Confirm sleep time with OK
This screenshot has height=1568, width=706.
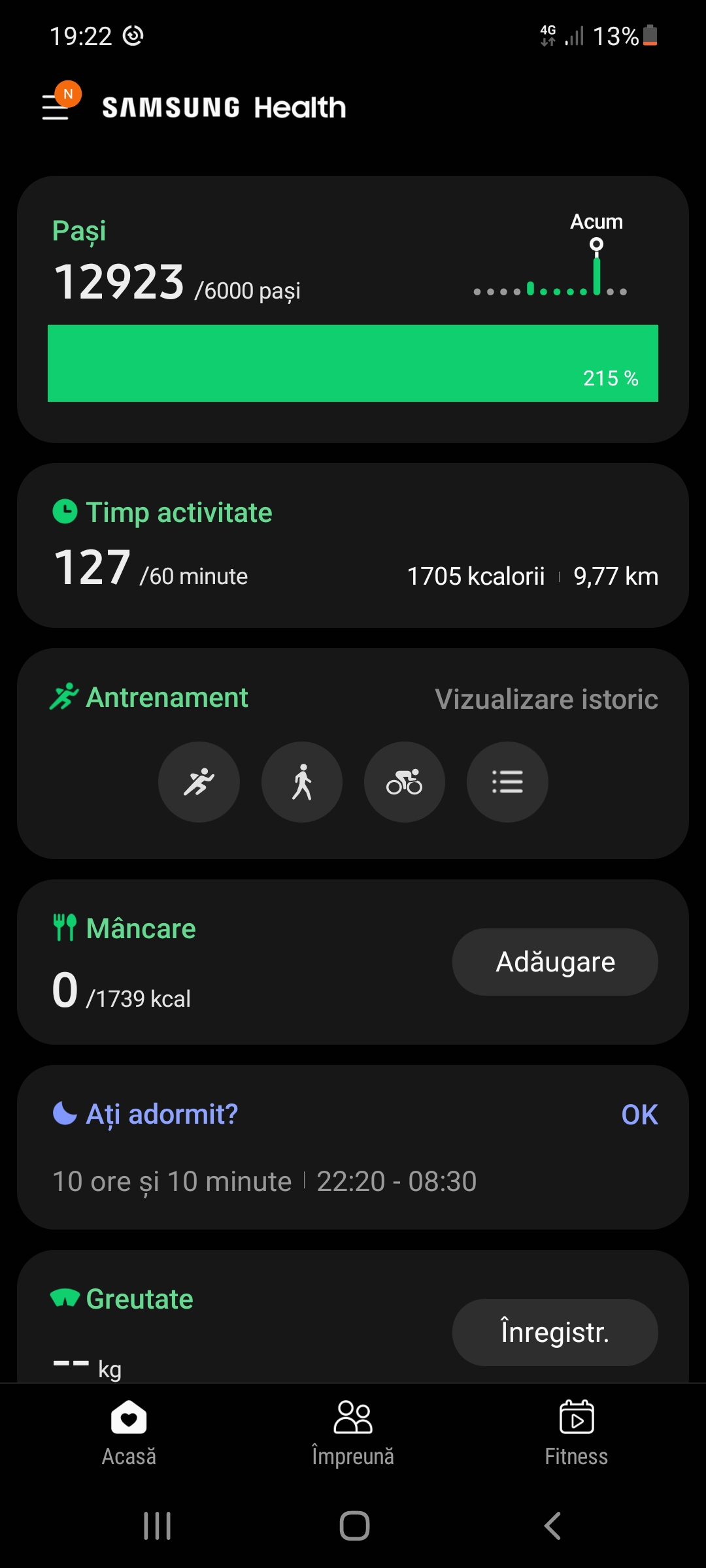pos(639,1115)
